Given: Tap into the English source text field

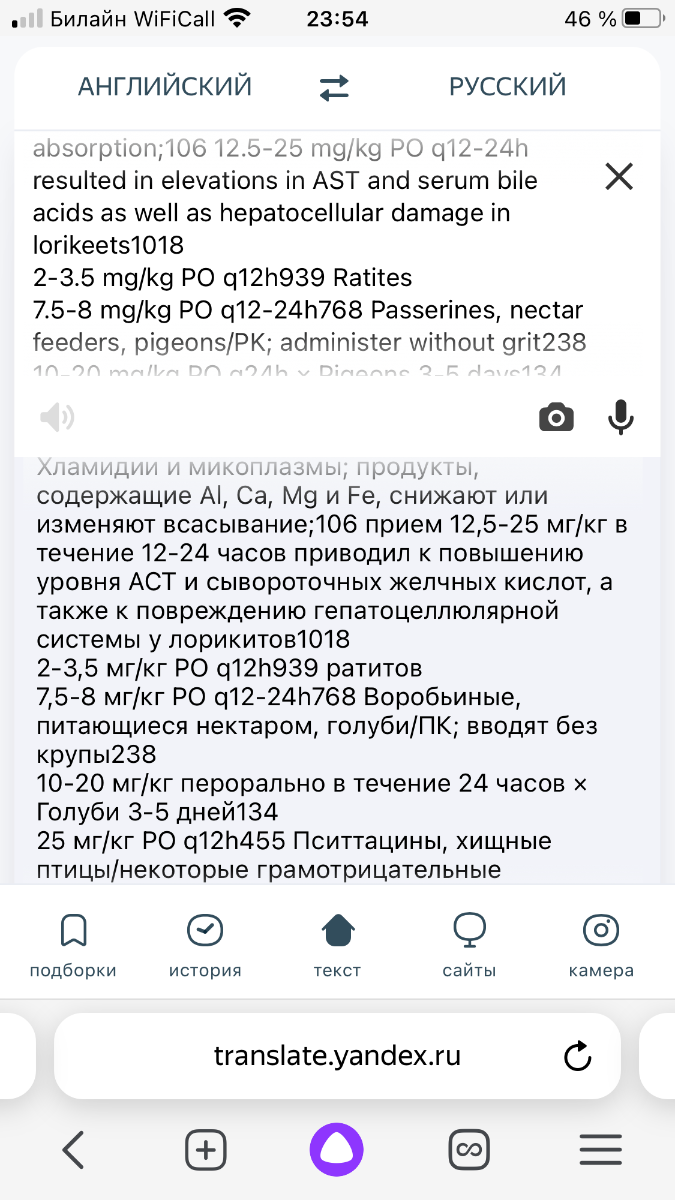Looking at the screenshot, I should pos(310,260).
